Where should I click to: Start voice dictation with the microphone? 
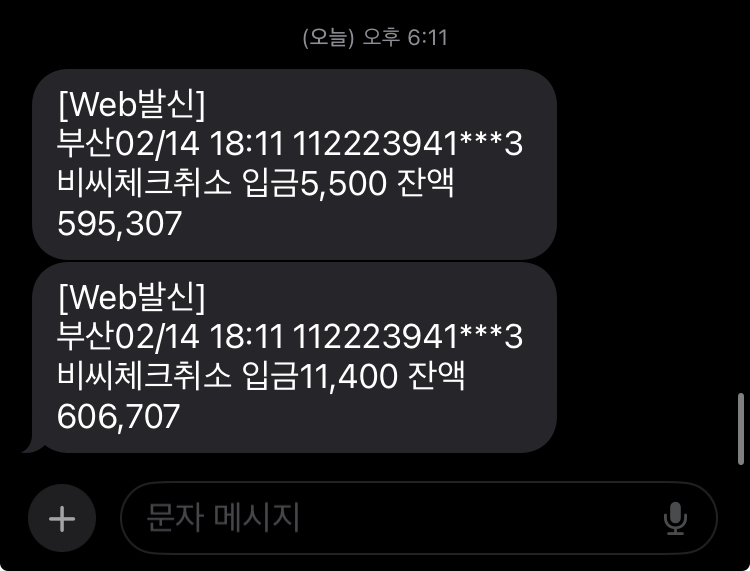[x=675, y=518]
